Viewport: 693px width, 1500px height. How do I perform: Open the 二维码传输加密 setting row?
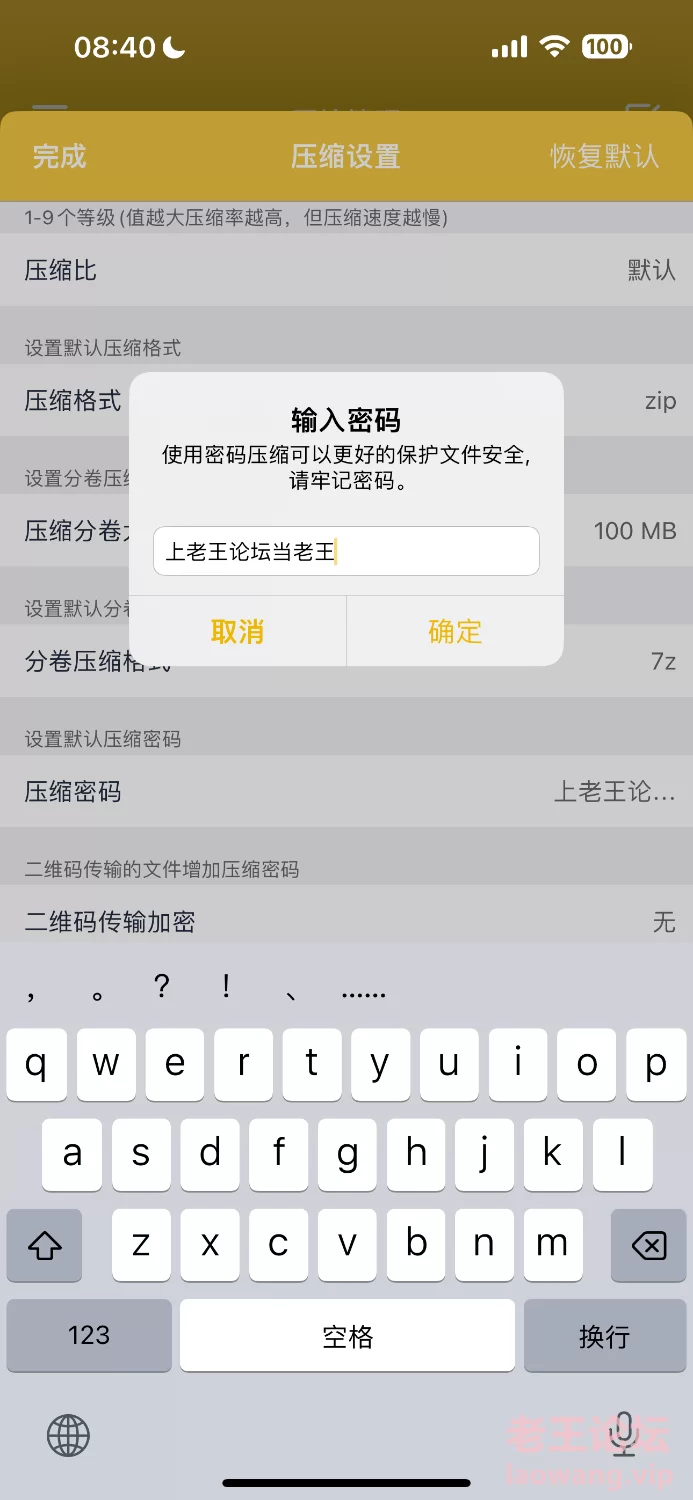[x=346, y=921]
